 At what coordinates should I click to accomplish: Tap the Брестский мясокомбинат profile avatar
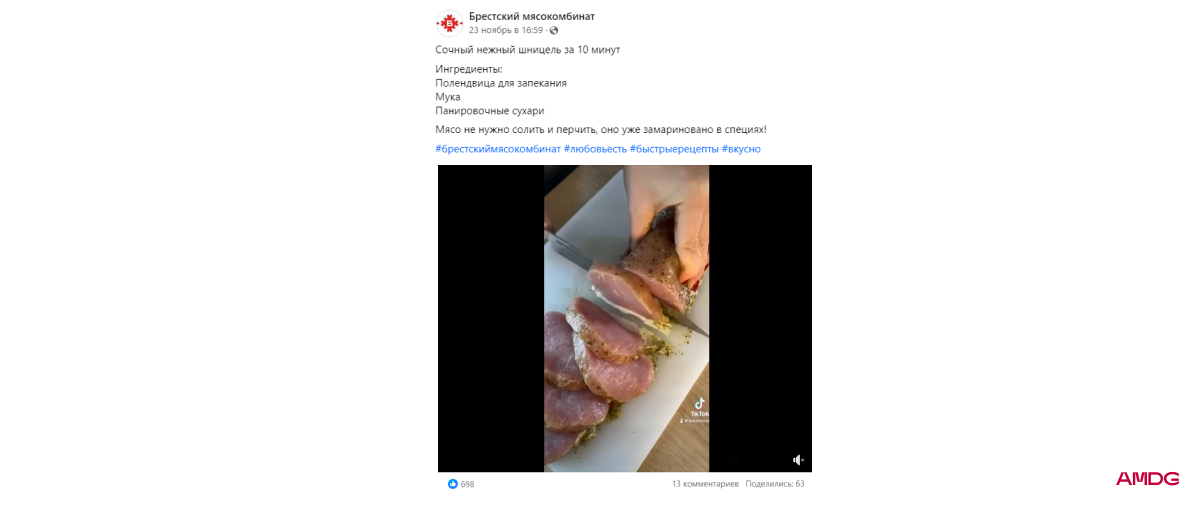(449, 22)
